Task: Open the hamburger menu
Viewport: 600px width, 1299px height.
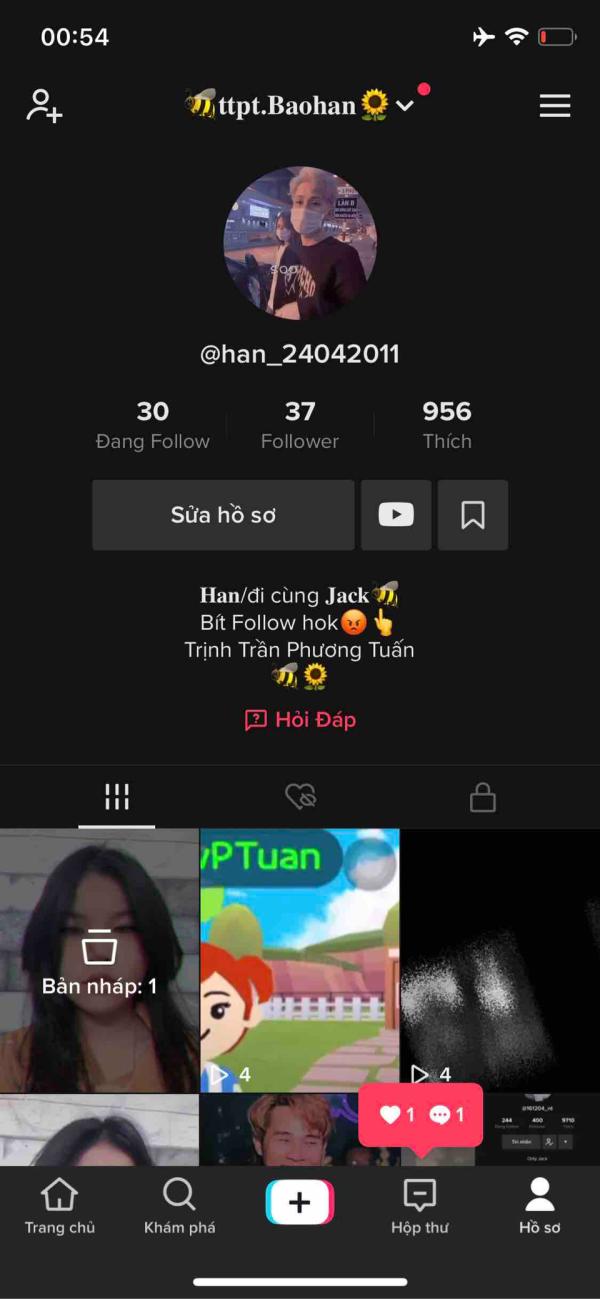Action: (x=555, y=106)
